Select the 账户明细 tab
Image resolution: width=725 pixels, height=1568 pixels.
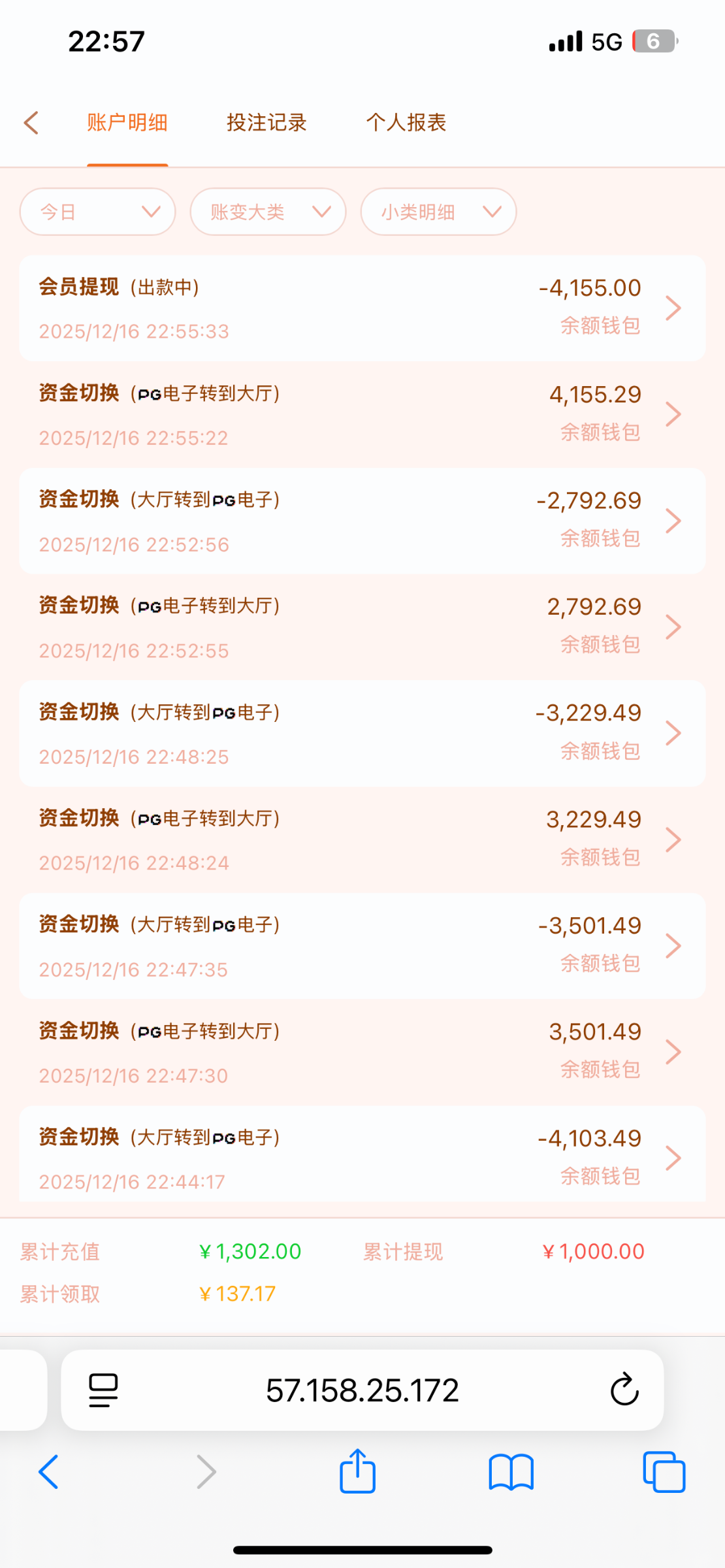click(127, 123)
